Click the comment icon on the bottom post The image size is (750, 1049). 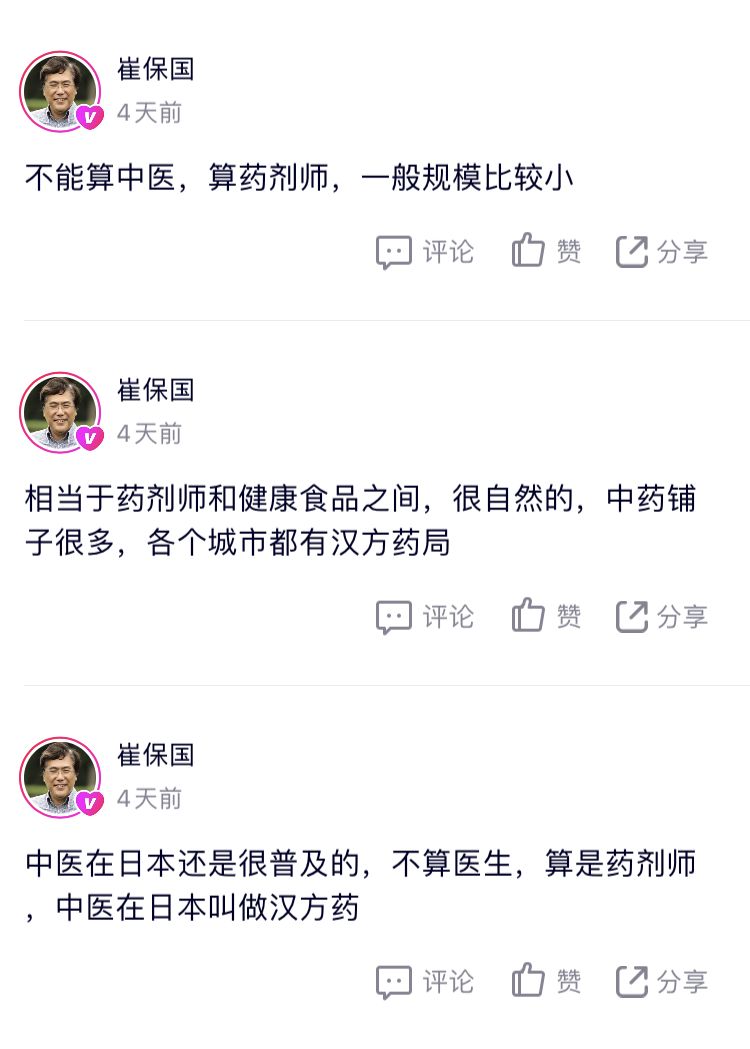pos(394,981)
